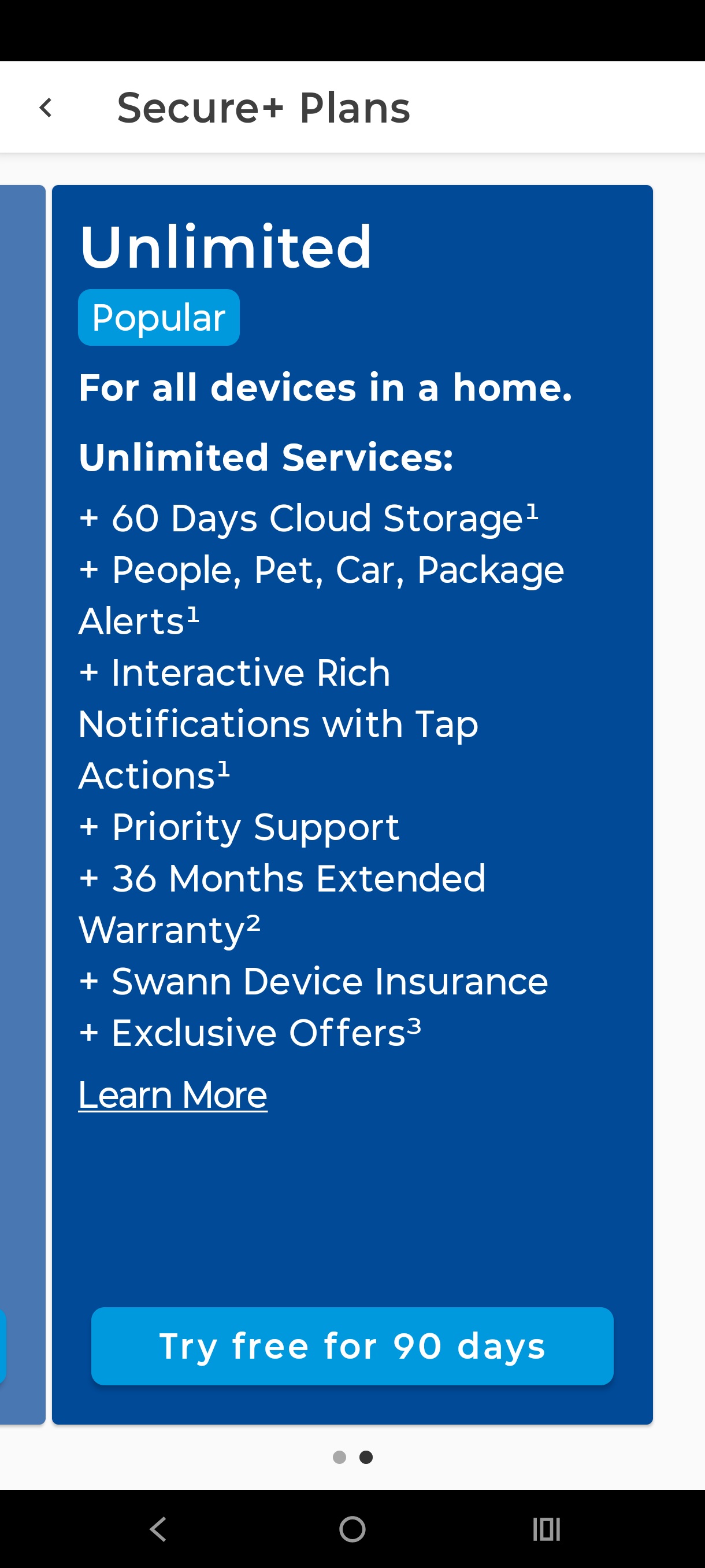Viewport: 705px width, 1568px height.
Task: Open recent apps from navigation bar
Action: click(x=546, y=1529)
